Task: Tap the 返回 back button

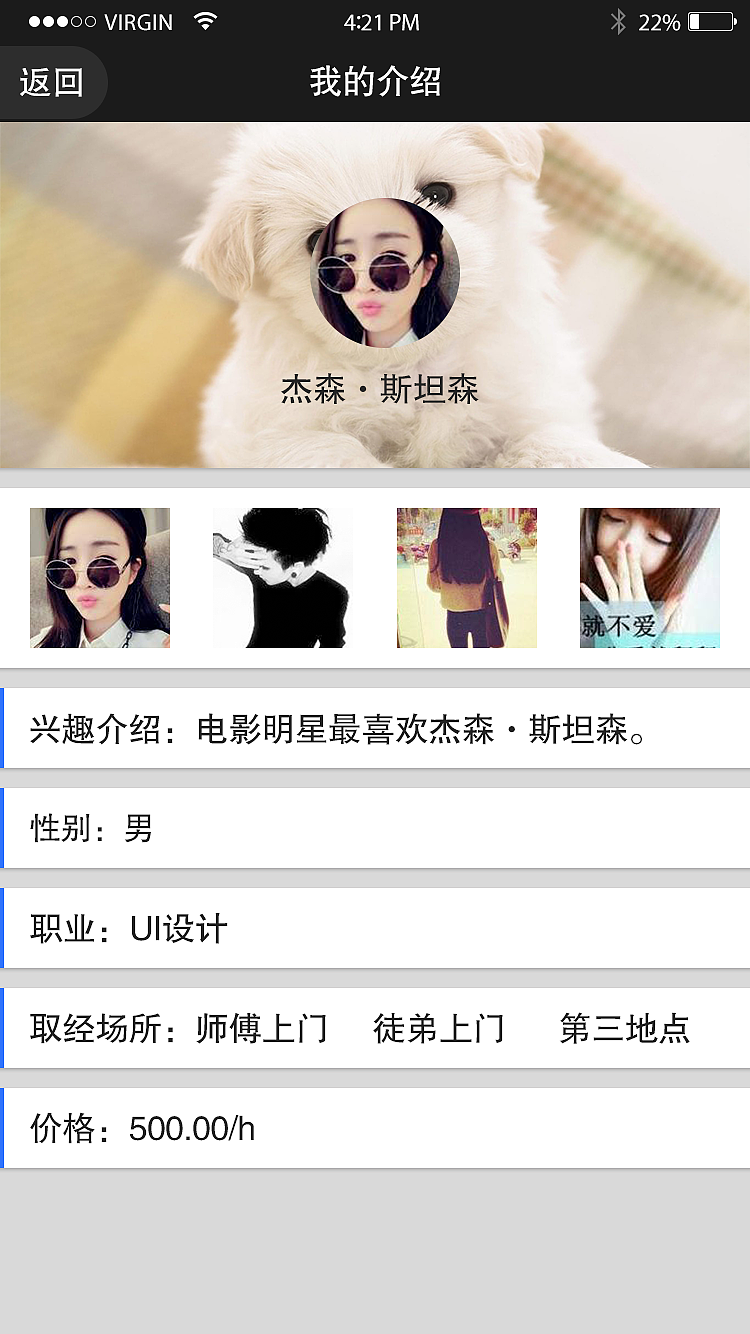Action: (x=50, y=83)
